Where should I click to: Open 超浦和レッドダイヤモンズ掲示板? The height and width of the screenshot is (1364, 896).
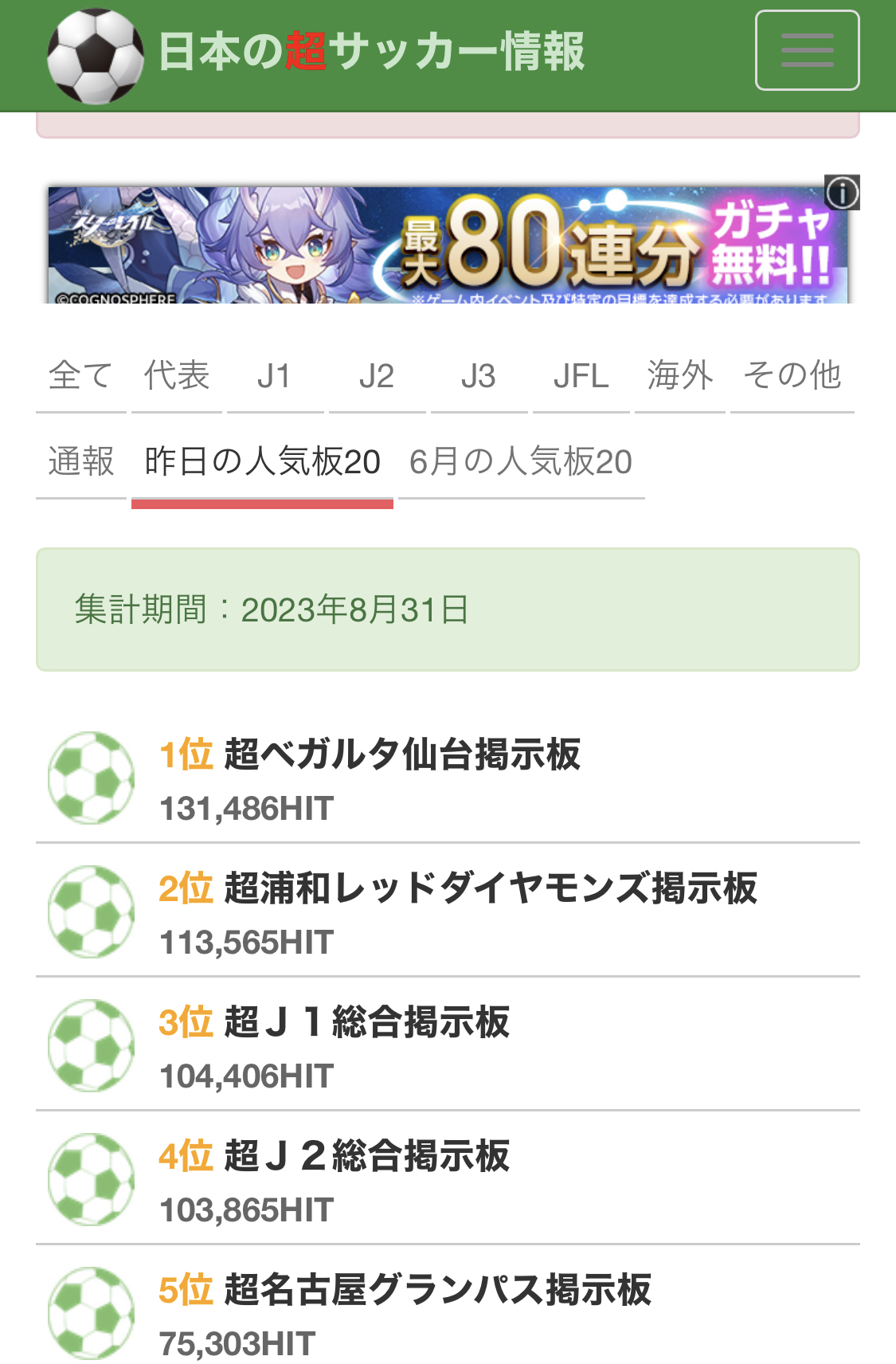click(490, 888)
